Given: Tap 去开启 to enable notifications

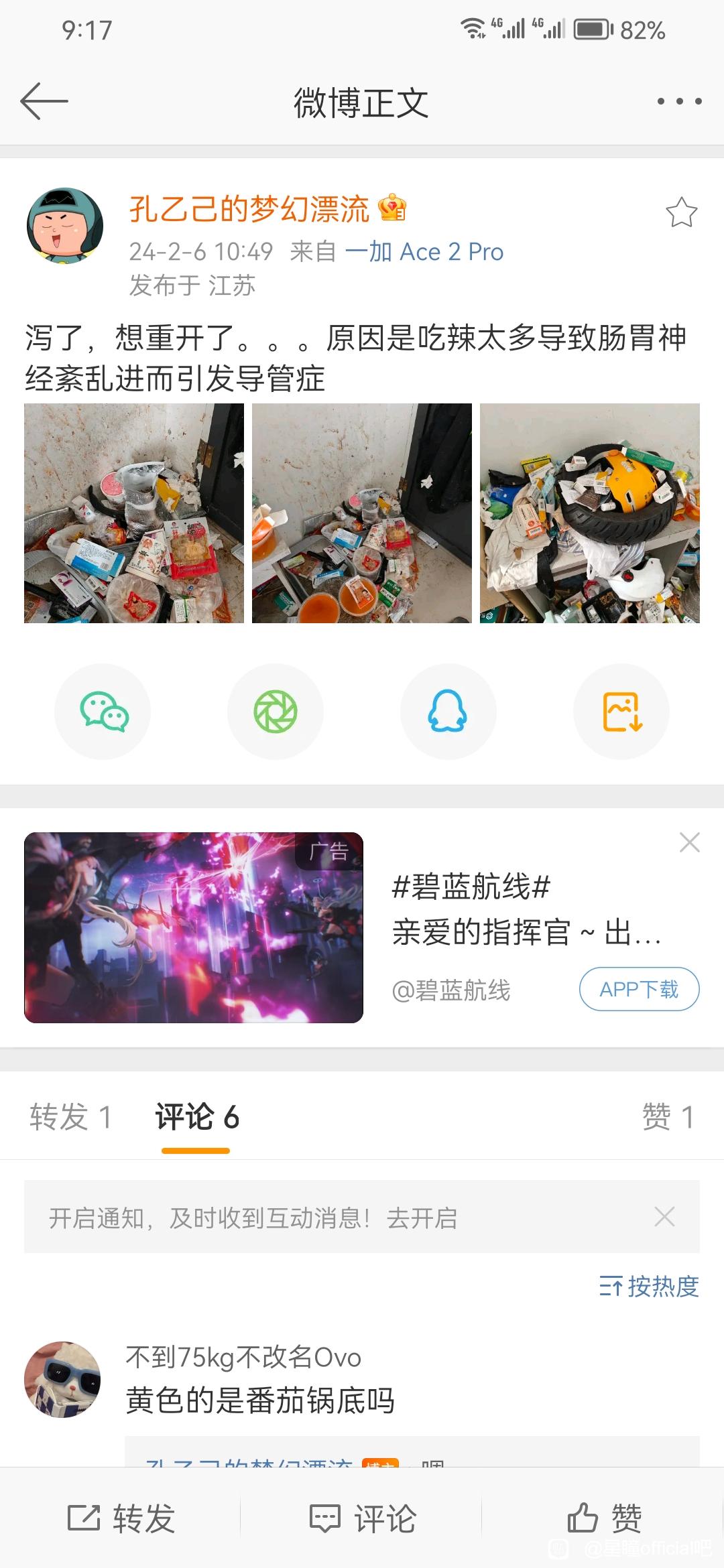Looking at the screenshot, I should pos(422,1218).
